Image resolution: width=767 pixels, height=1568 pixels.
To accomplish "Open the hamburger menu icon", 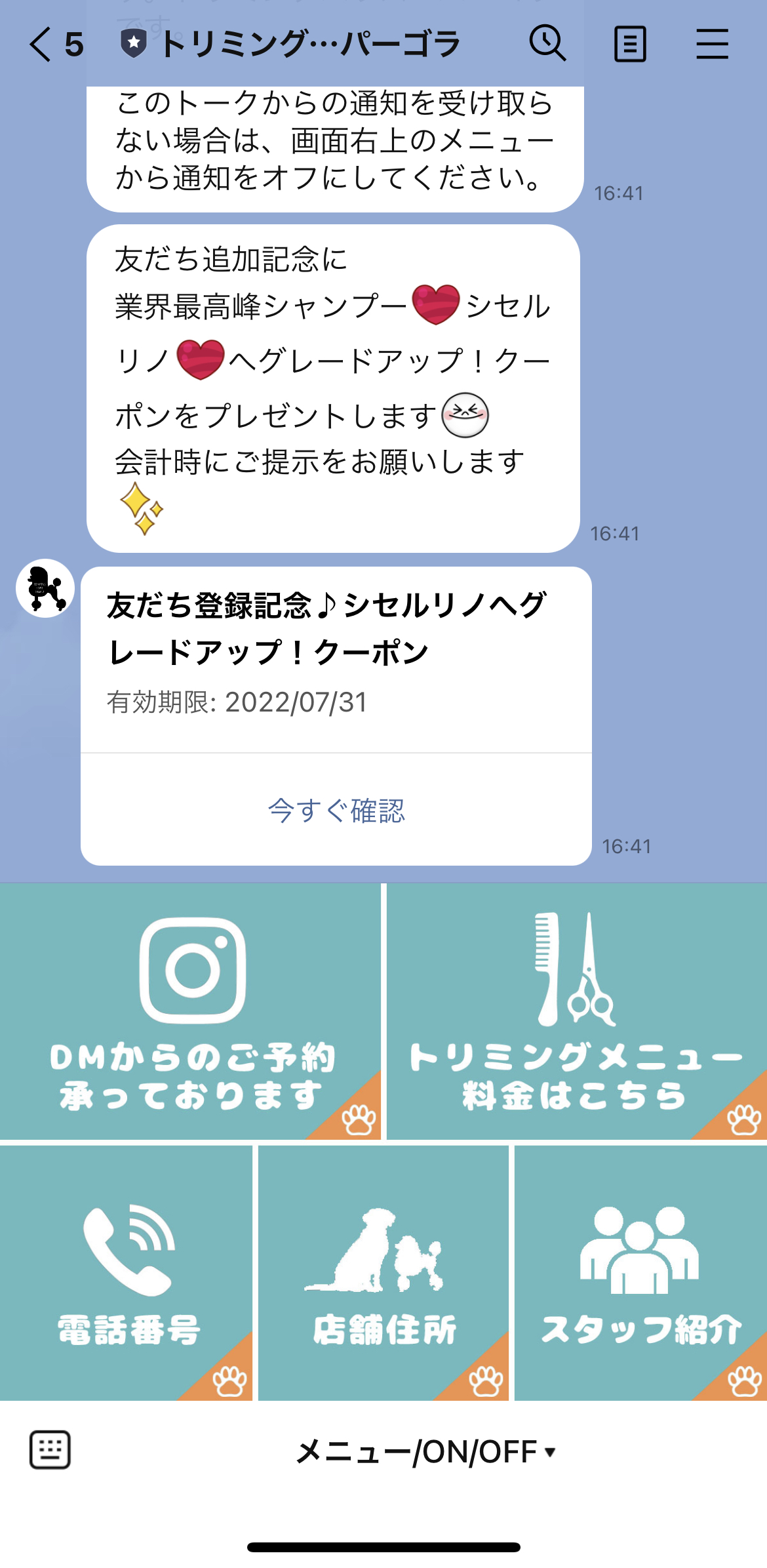I will point(712,43).
